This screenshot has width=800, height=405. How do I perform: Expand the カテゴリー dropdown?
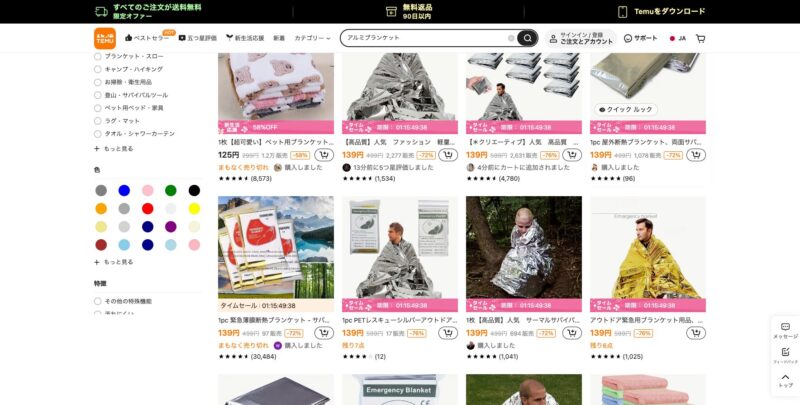313,38
